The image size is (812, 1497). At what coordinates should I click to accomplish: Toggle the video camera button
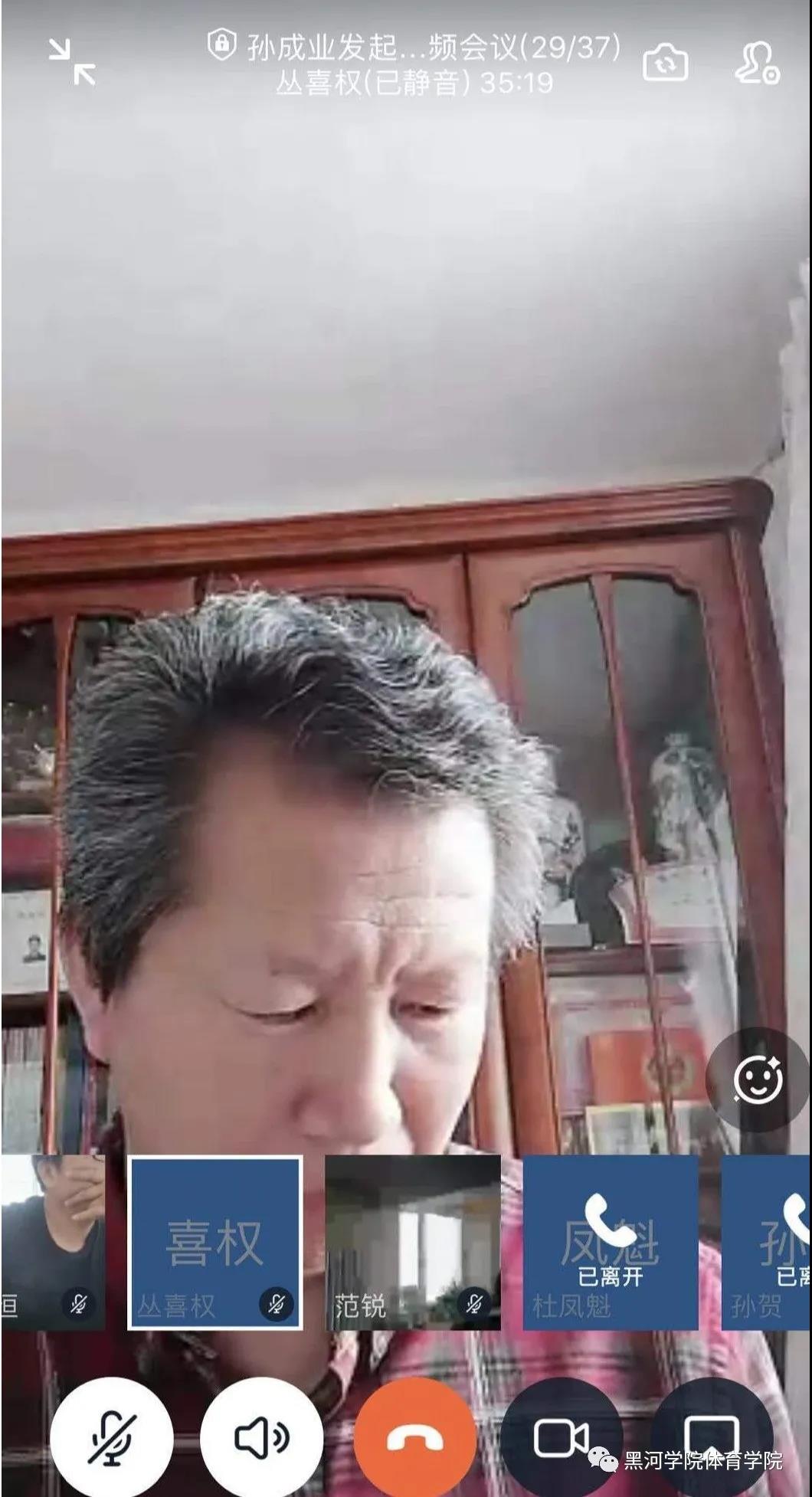click(562, 1438)
